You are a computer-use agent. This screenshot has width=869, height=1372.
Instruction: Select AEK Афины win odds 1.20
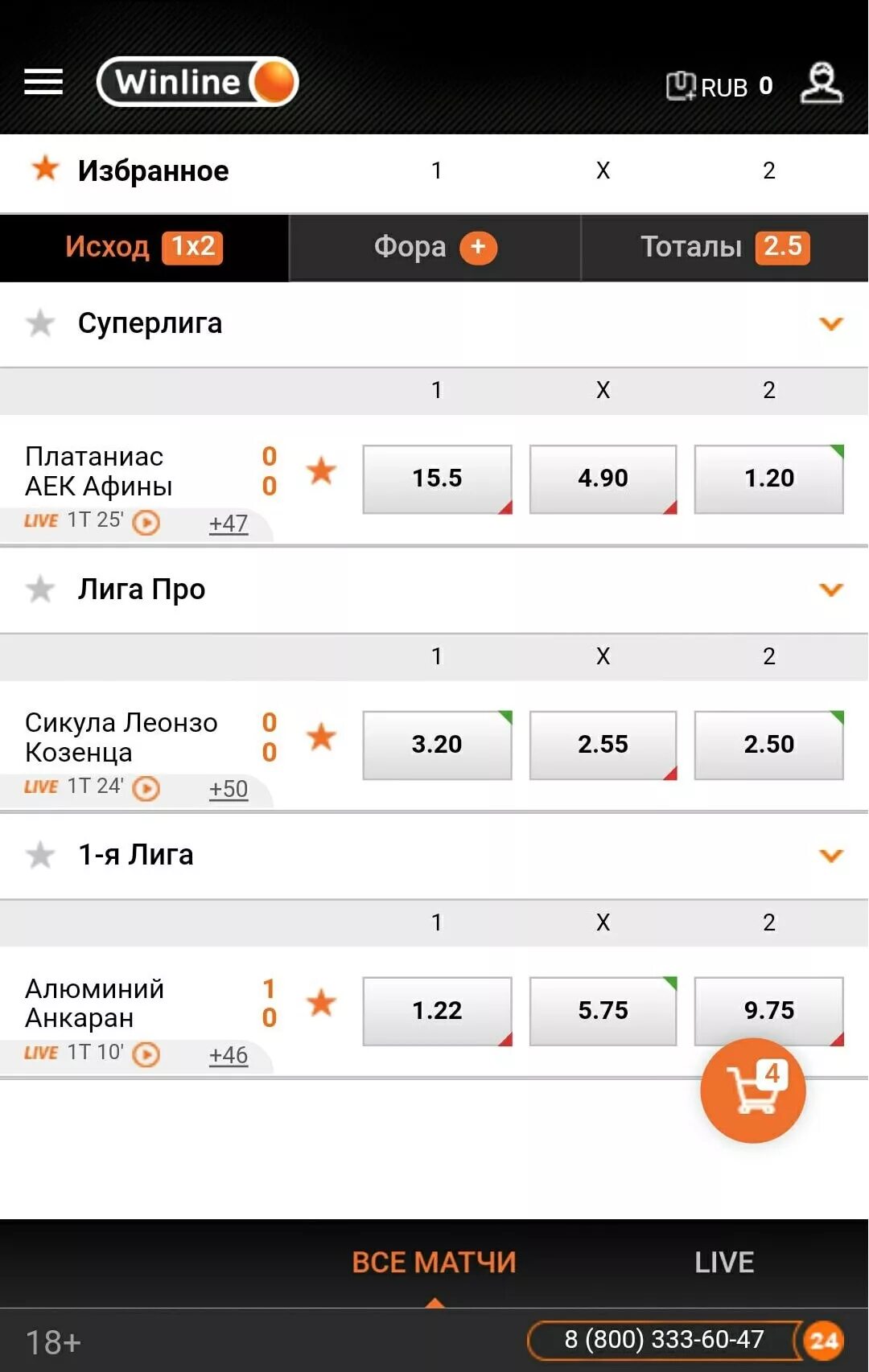pyautogui.click(x=768, y=479)
